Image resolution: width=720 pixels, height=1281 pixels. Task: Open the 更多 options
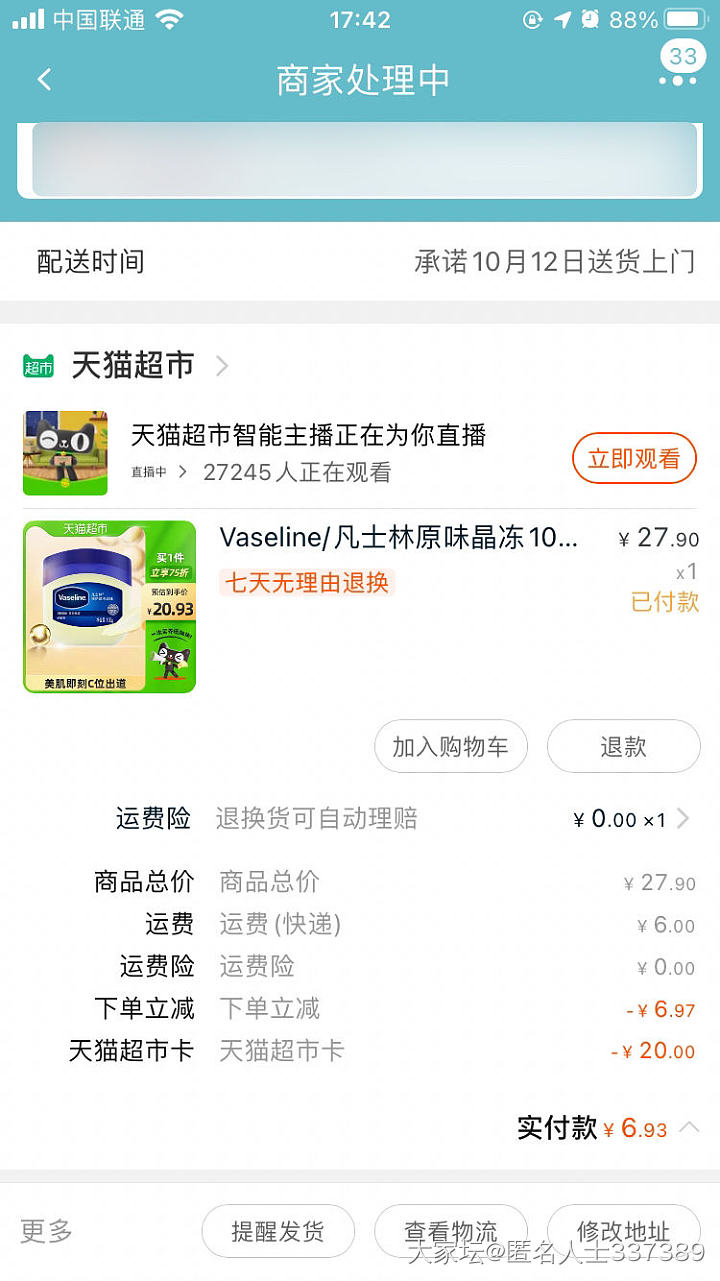pos(47,1231)
